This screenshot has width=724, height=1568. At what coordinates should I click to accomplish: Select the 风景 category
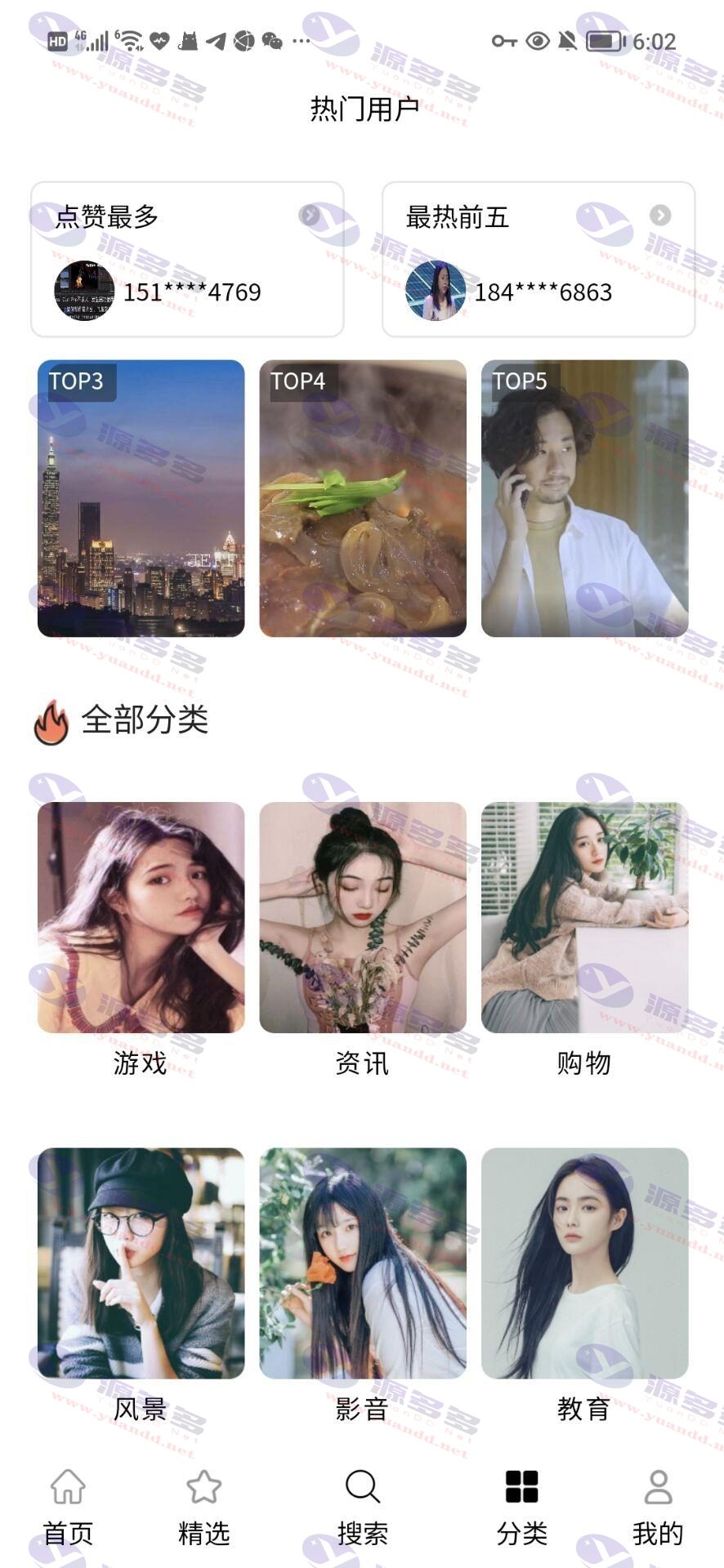(141, 1286)
